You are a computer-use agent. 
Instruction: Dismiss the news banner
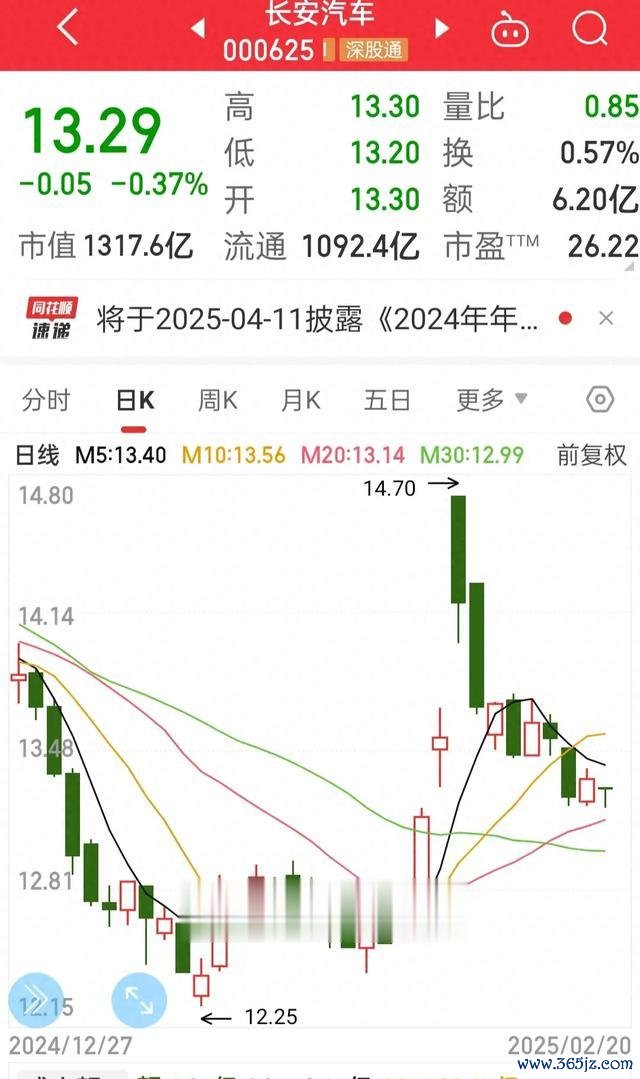606,318
